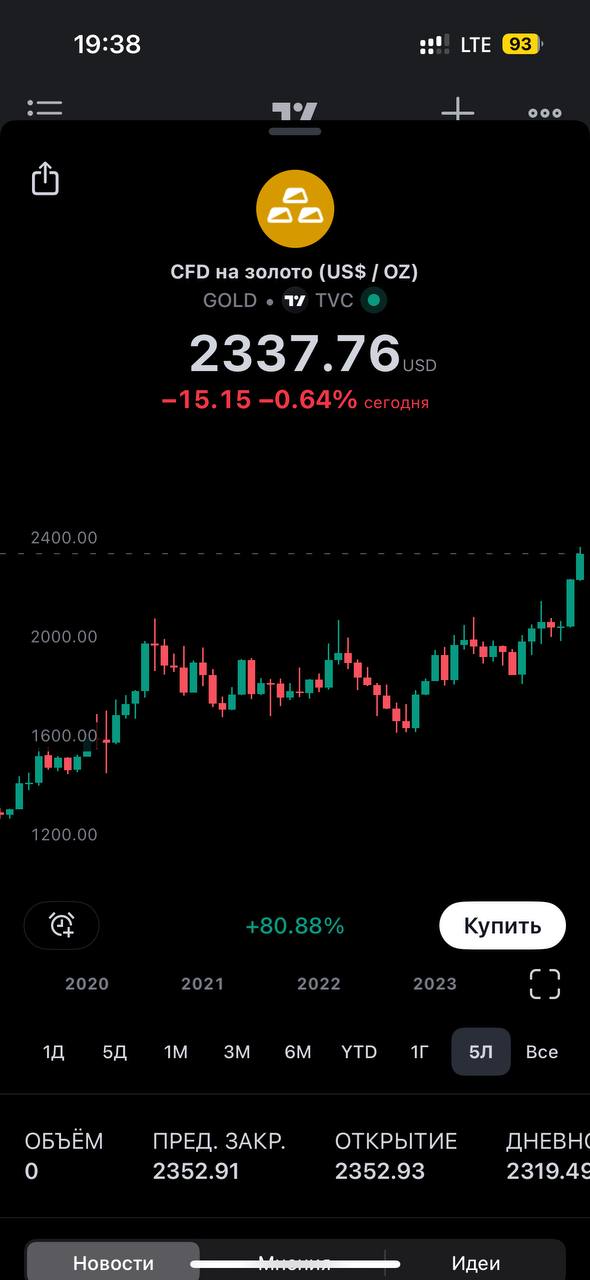This screenshot has height=1280, width=590.
Task: Select the 5Д time range
Action: pyautogui.click(x=115, y=1052)
